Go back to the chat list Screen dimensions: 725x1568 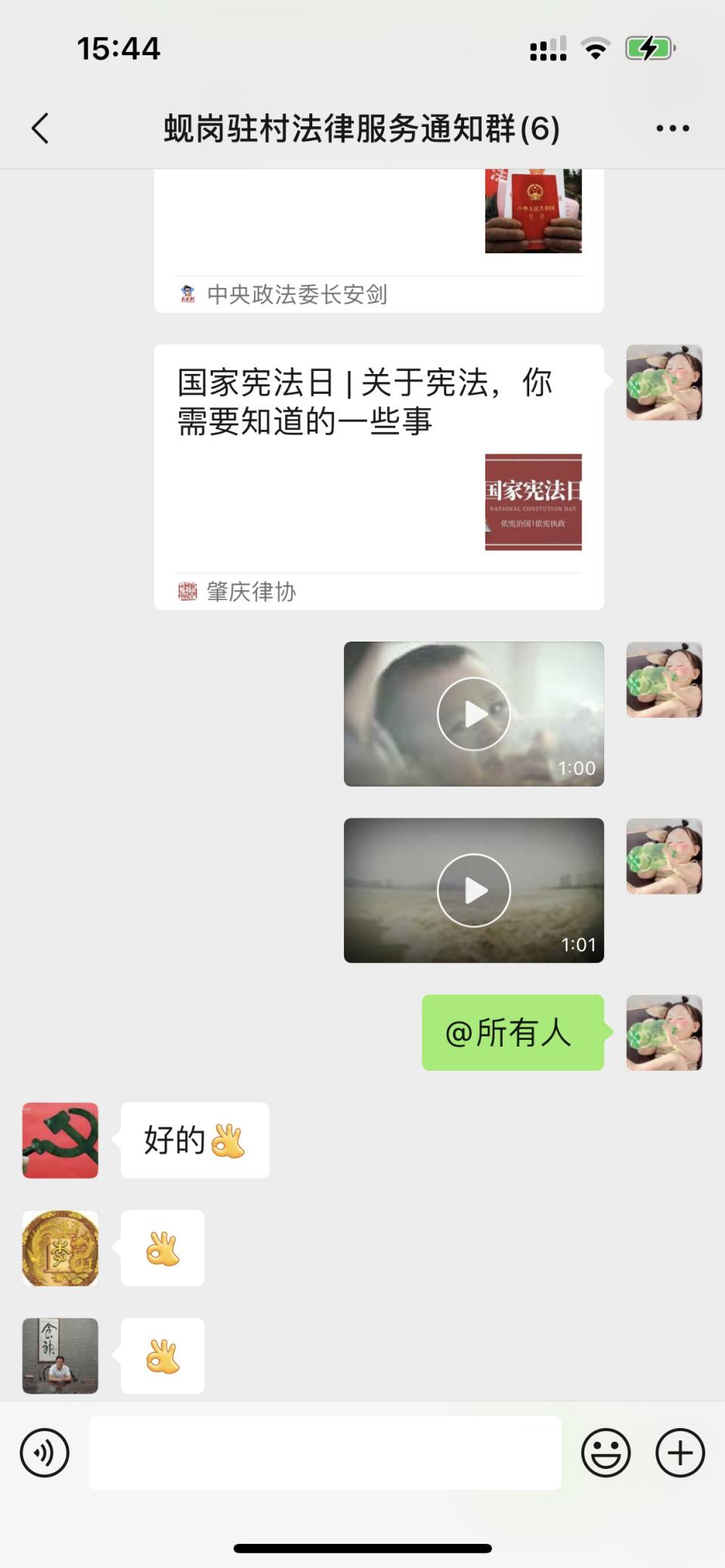(41, 128)
